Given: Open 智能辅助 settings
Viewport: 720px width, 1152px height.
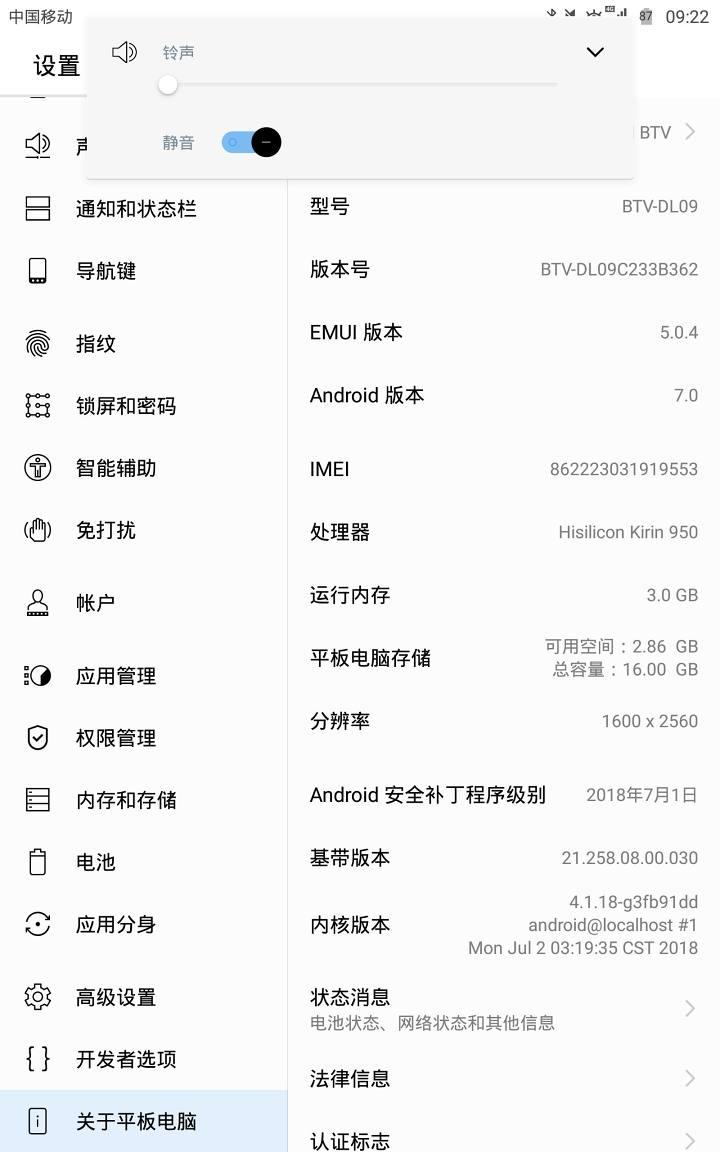Looking at the screenshot, I should pos(116,468).
